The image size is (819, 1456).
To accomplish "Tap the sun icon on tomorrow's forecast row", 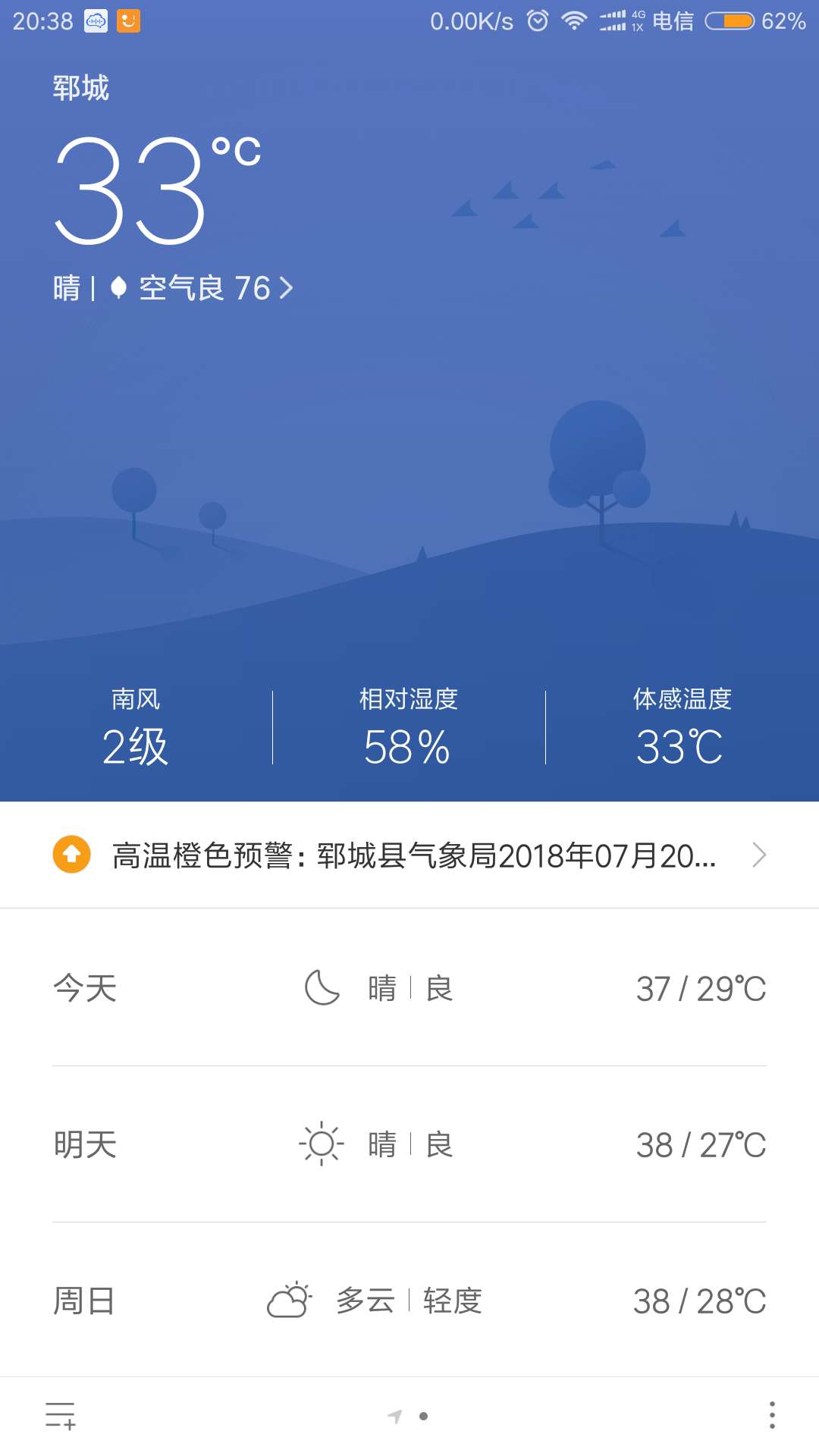I will 322,1144.
